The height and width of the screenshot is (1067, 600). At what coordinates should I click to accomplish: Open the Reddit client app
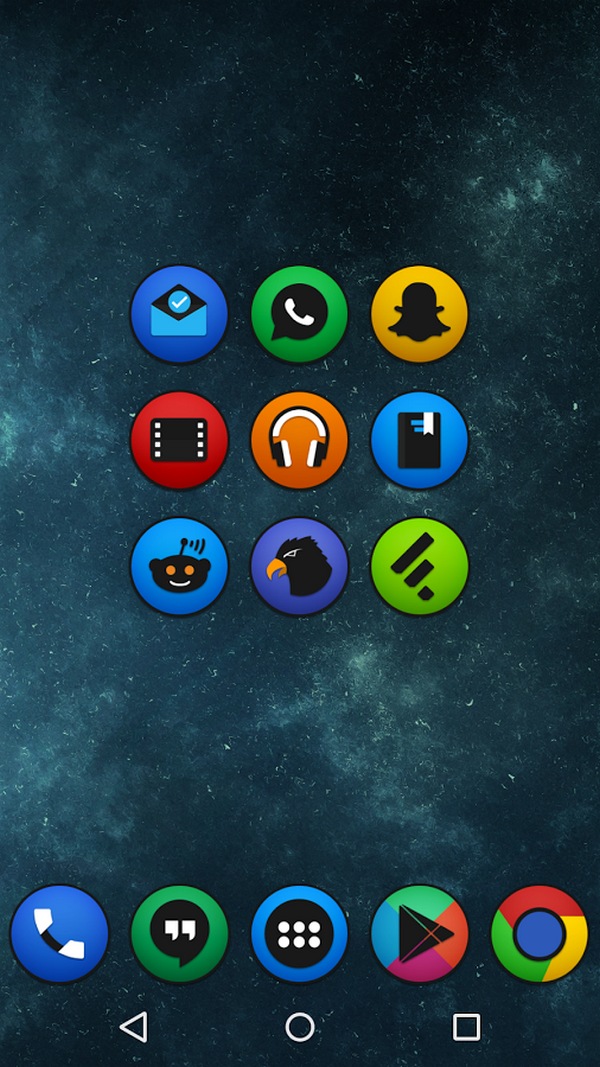click(x=180, y=566)
